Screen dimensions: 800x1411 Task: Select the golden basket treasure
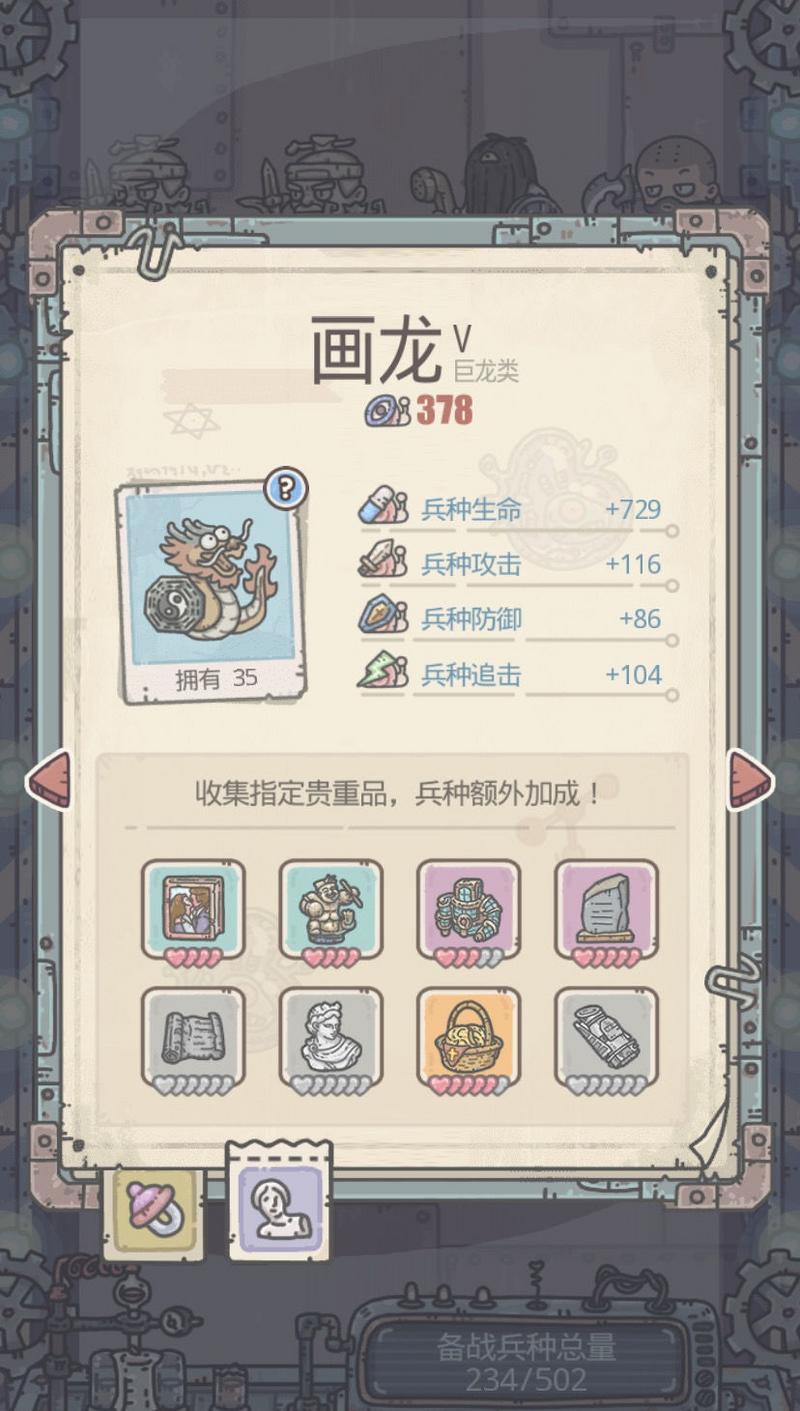click(x=468, y=1036)
